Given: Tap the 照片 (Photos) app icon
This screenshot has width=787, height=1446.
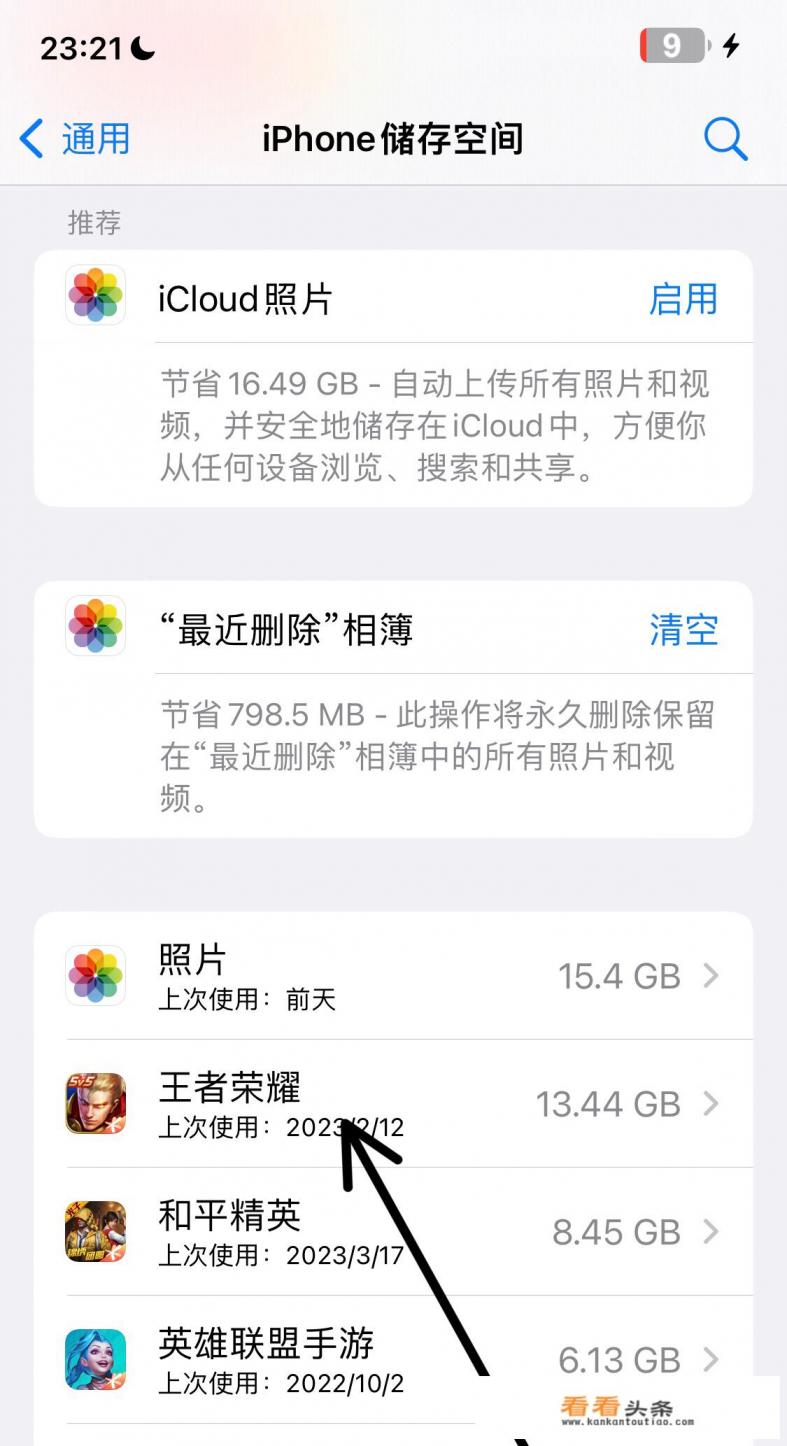Looking at the screenshot, I should tap(95, 976).
